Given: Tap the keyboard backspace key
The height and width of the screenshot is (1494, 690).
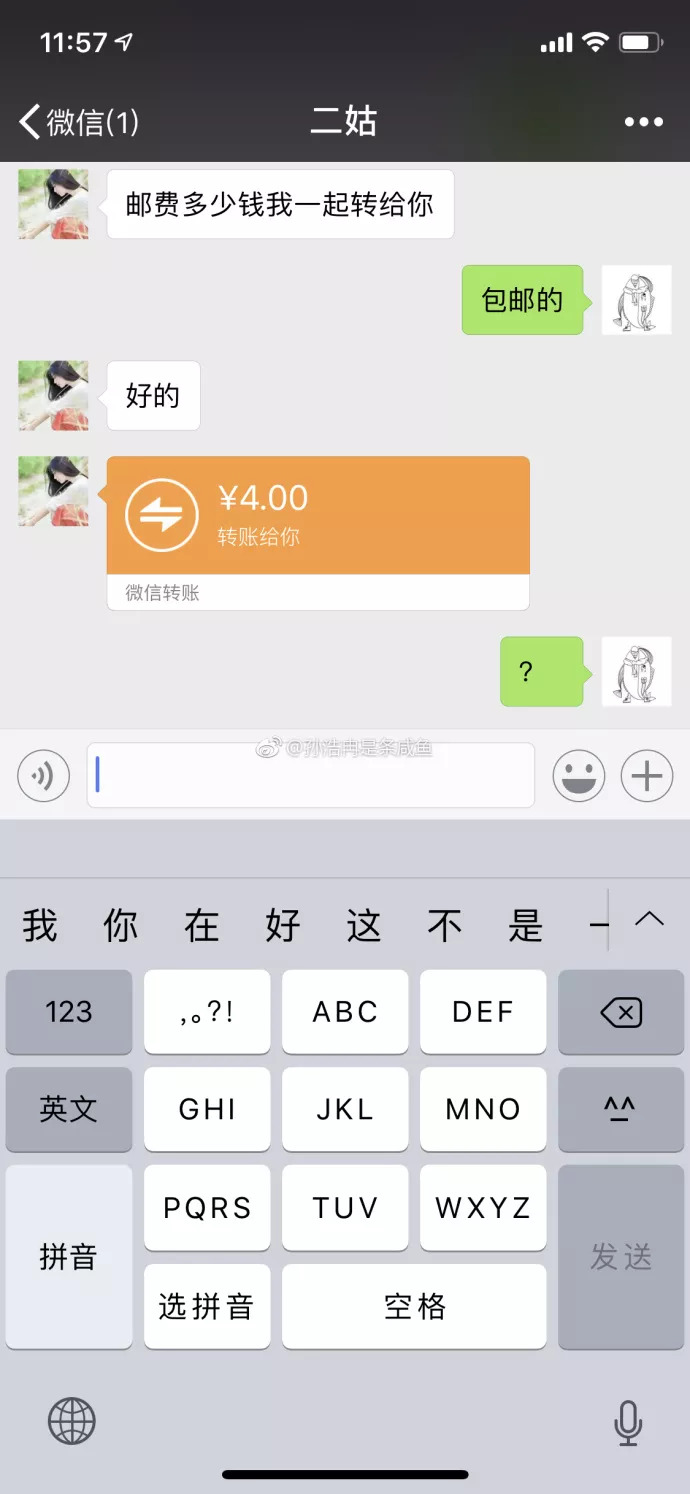Looking at the screenshot, I should pos(621,1012).
